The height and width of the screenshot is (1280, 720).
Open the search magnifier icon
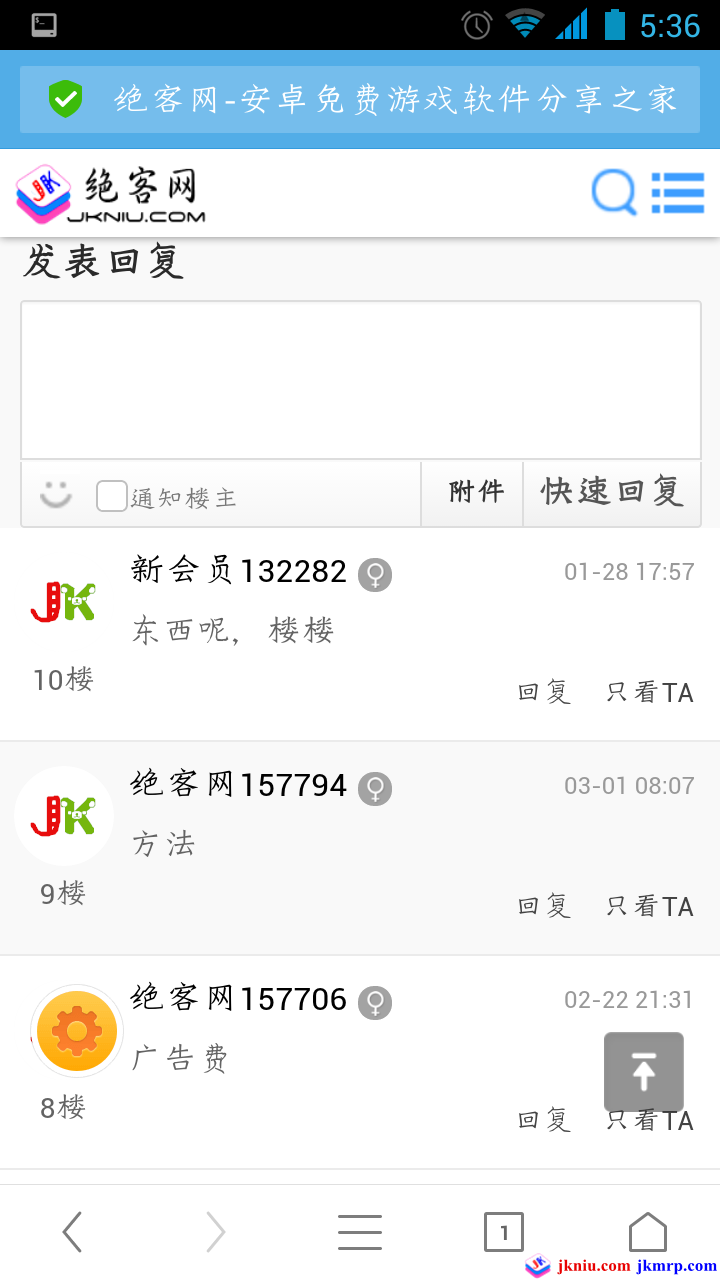(613, 193)
